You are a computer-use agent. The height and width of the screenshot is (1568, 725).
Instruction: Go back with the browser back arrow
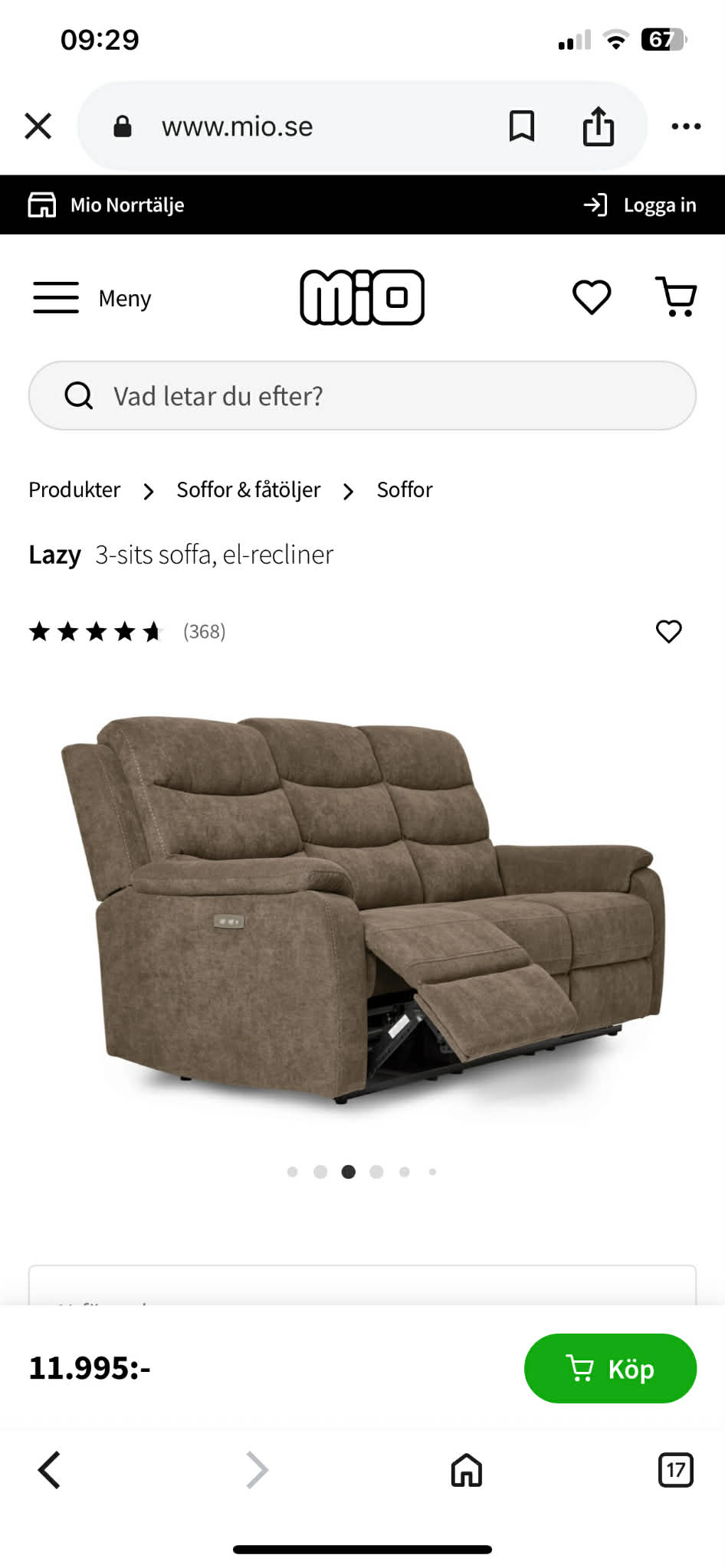coord(49,1470)
